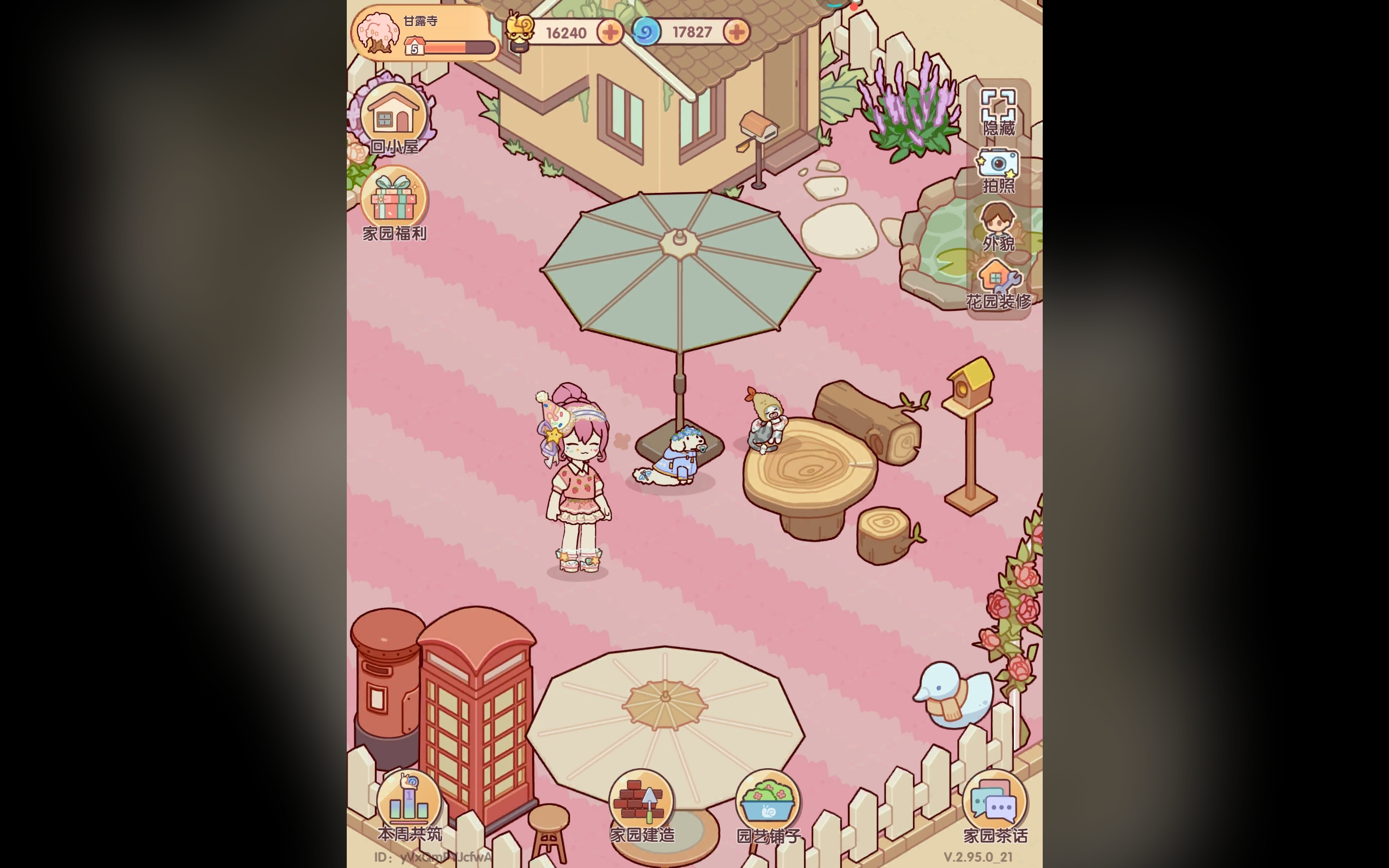This screenshot has height=868, width=1389.
Task: Visit the 园艺铺子 gardening shop
Action: [x=768, y=805]
